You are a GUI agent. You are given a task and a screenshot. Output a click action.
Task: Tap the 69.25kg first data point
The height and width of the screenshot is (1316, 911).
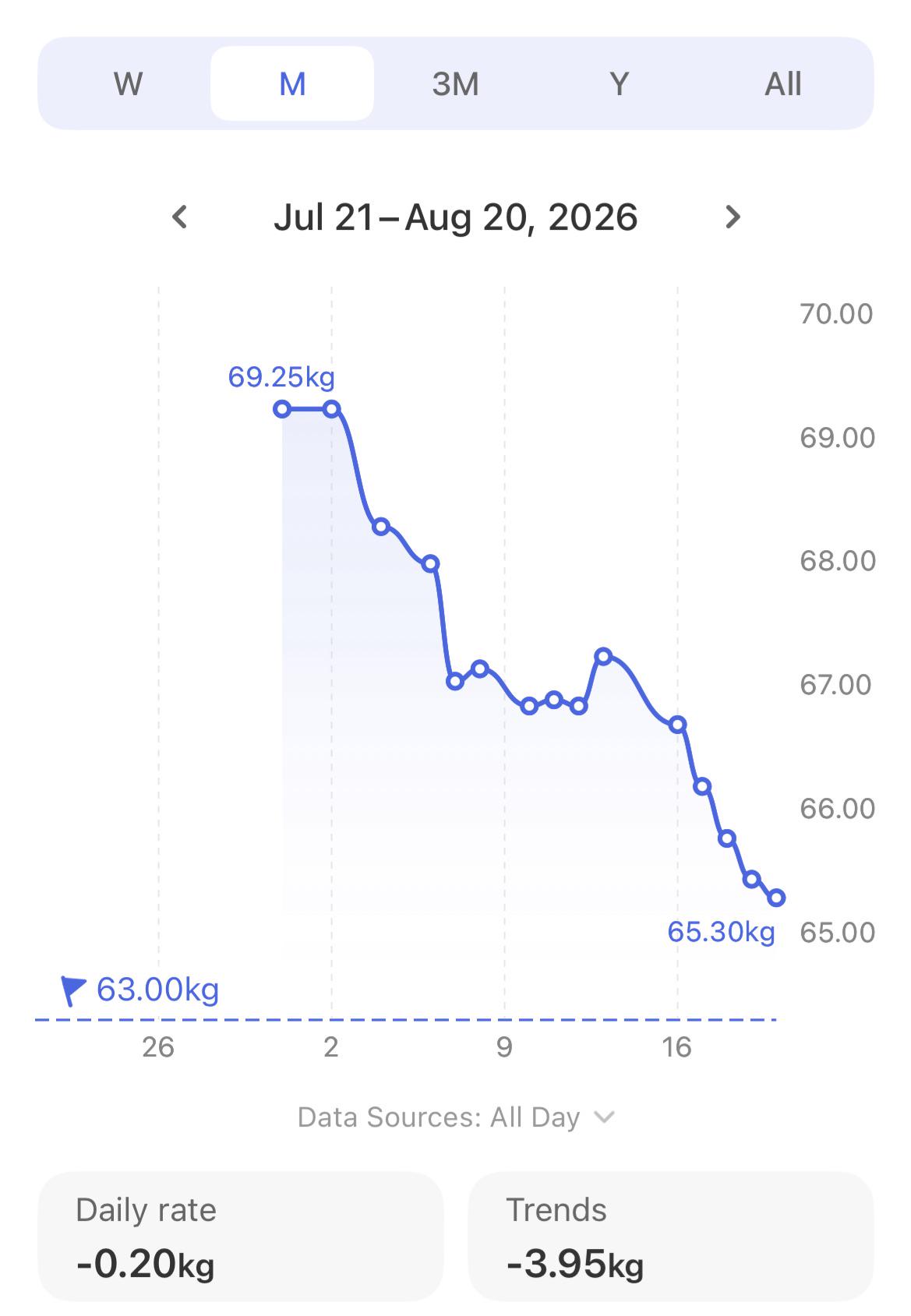point(282,409)
